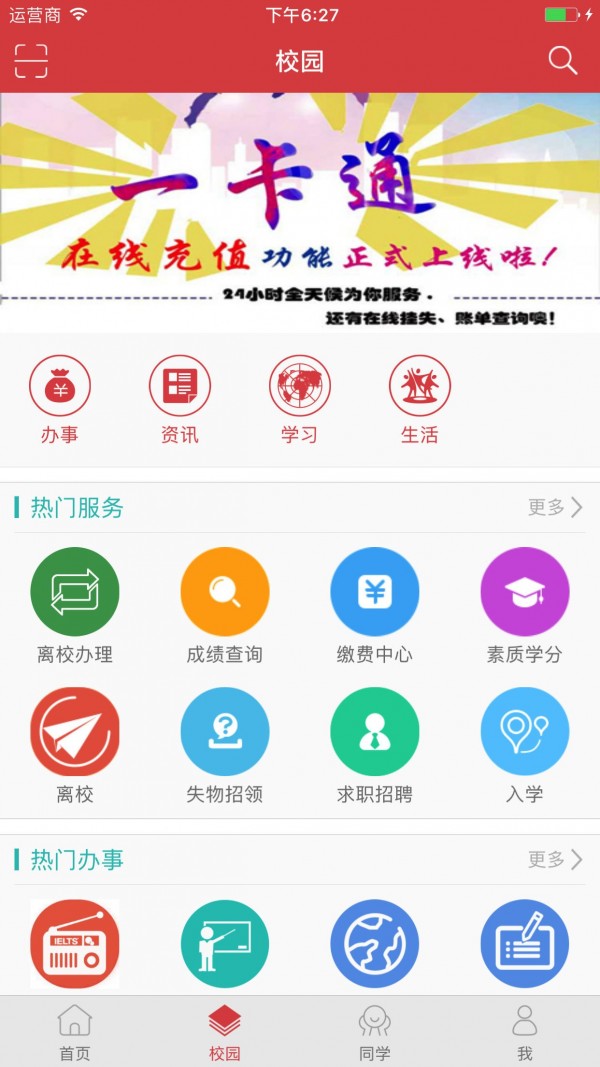Open 求职招聘 service
This screenshot has height=1067, width=600.
pyautogui.click(x=375, y=746)
